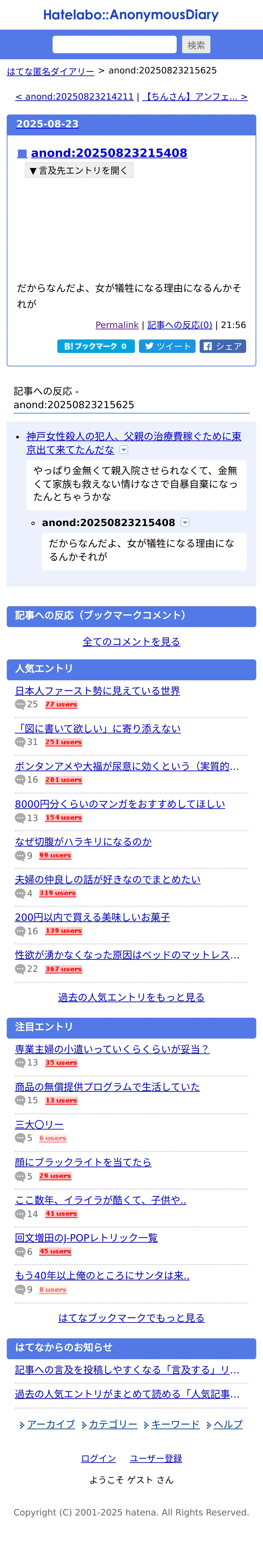View 記事への反応(0) link
The image size is (263, 1568).
point(180,325)
